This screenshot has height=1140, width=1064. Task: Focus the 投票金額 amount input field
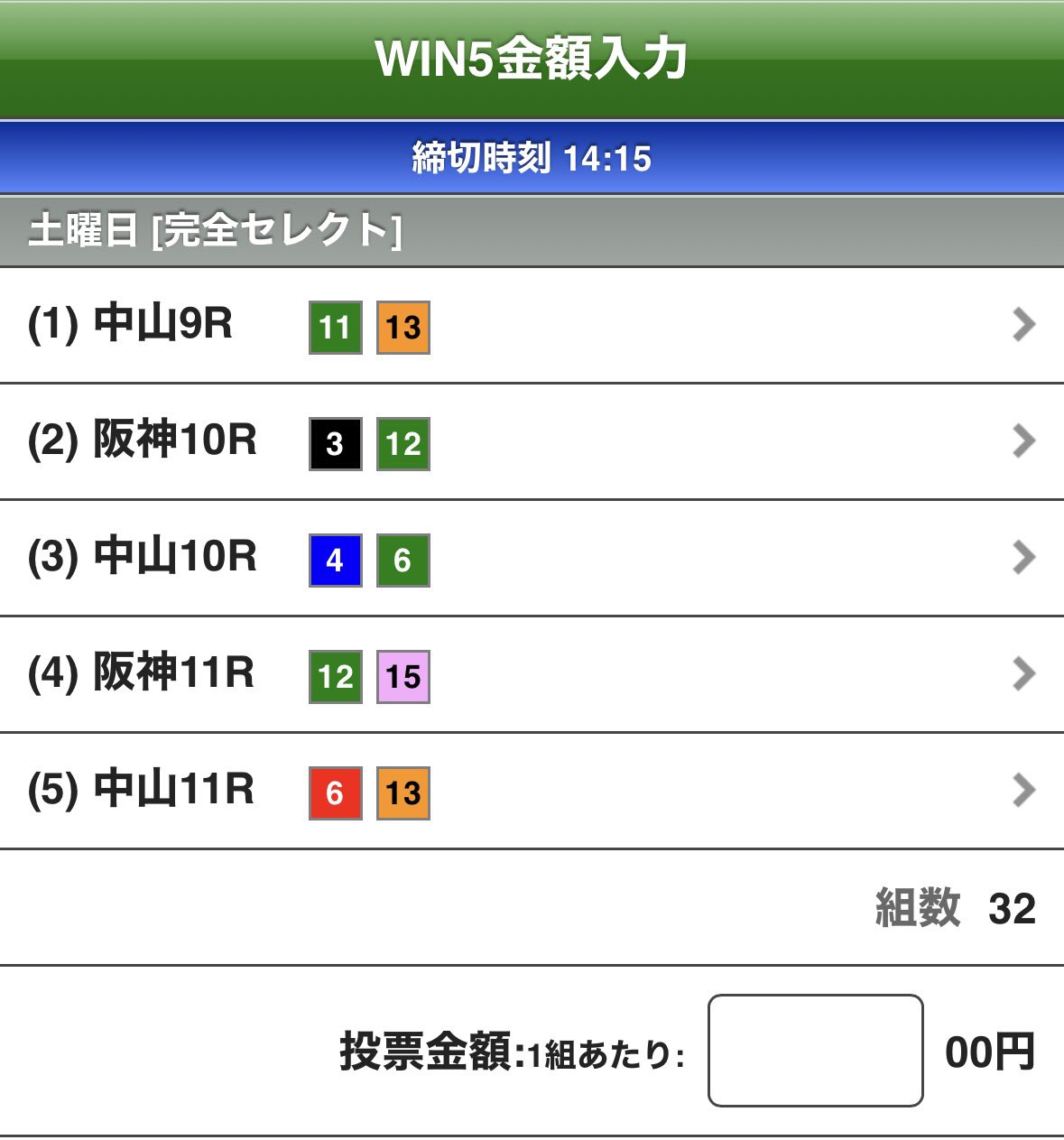coord(815,1051)
